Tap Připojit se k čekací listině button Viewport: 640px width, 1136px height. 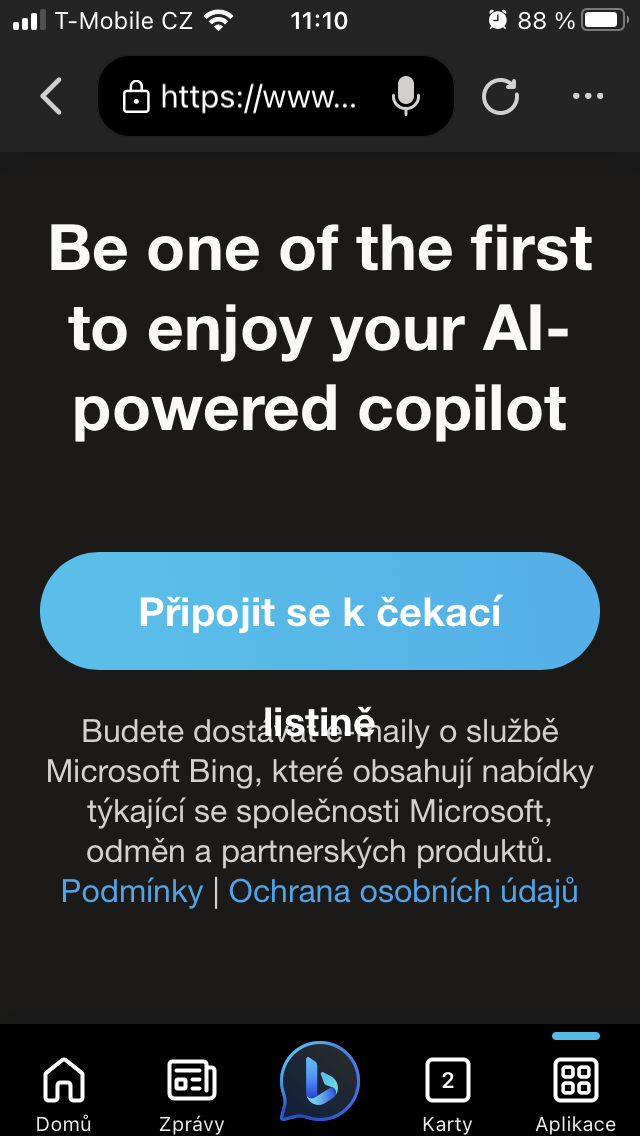[x=320, y=611]
